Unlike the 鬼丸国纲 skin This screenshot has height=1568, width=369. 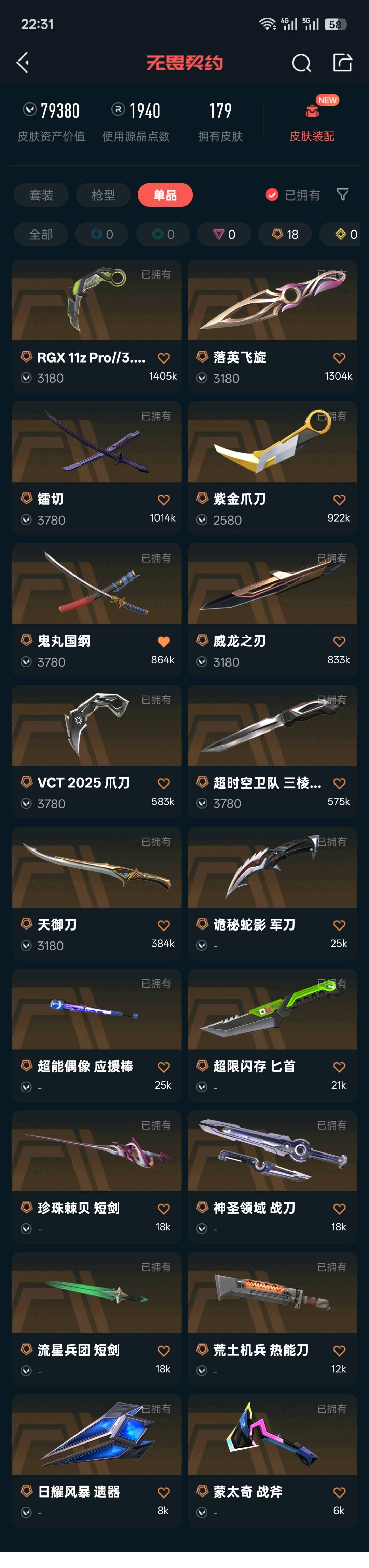tap(164, 642)
